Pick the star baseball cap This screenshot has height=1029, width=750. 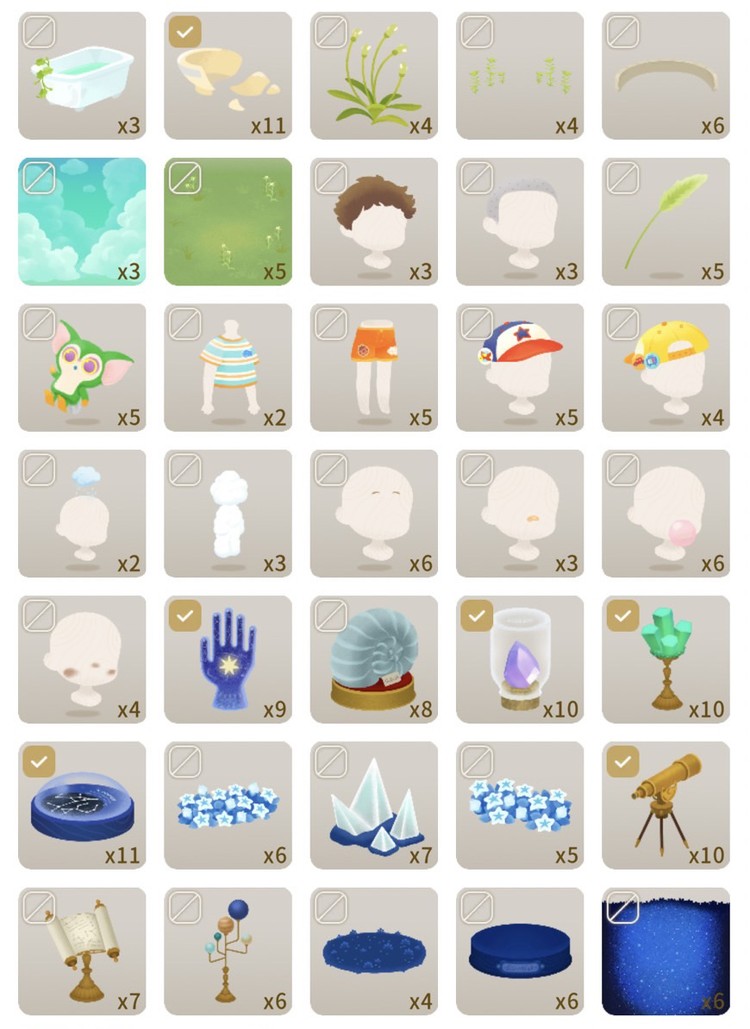pos(520,367)
